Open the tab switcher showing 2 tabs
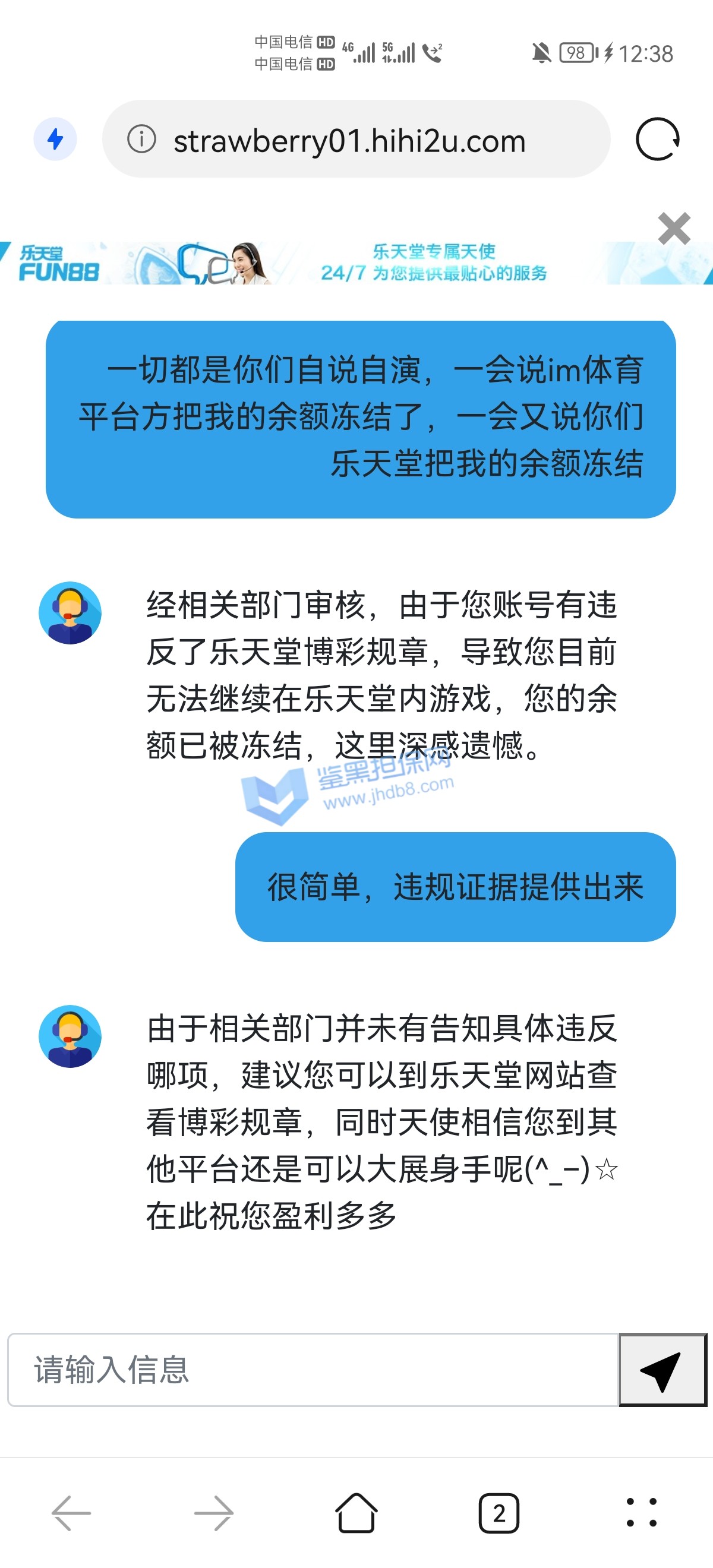The image size is (713, 1568). coord(499,1513)
